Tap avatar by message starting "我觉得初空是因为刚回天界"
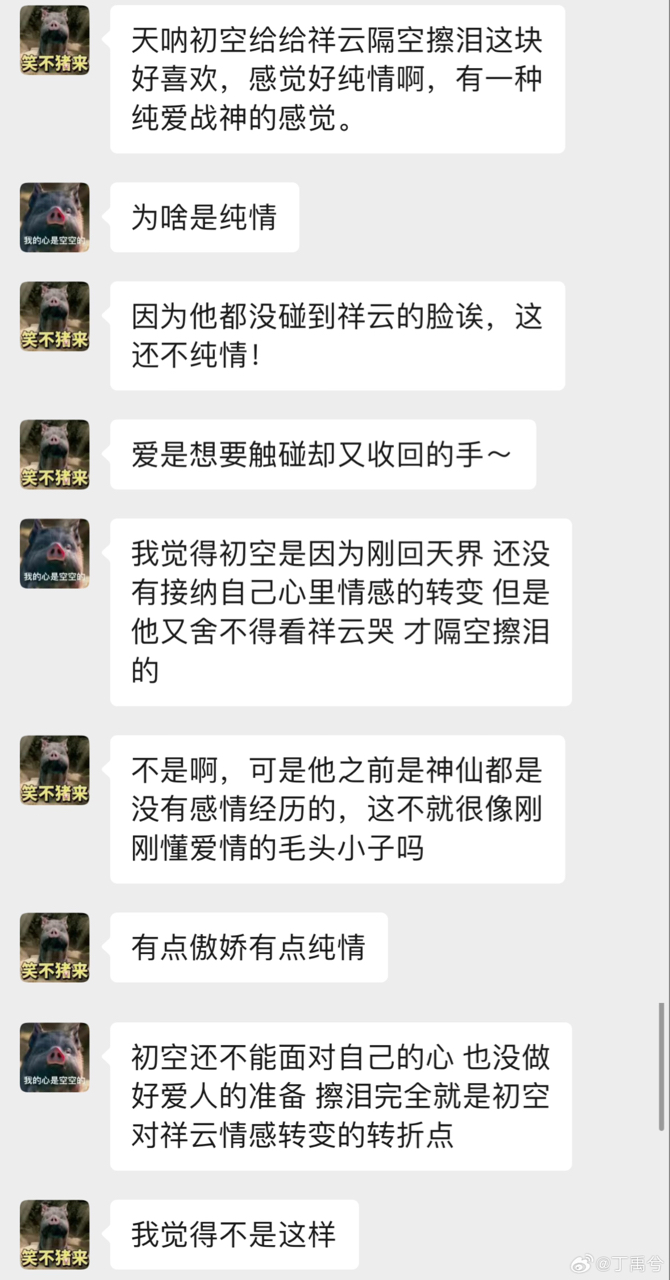 click(55, 553)
